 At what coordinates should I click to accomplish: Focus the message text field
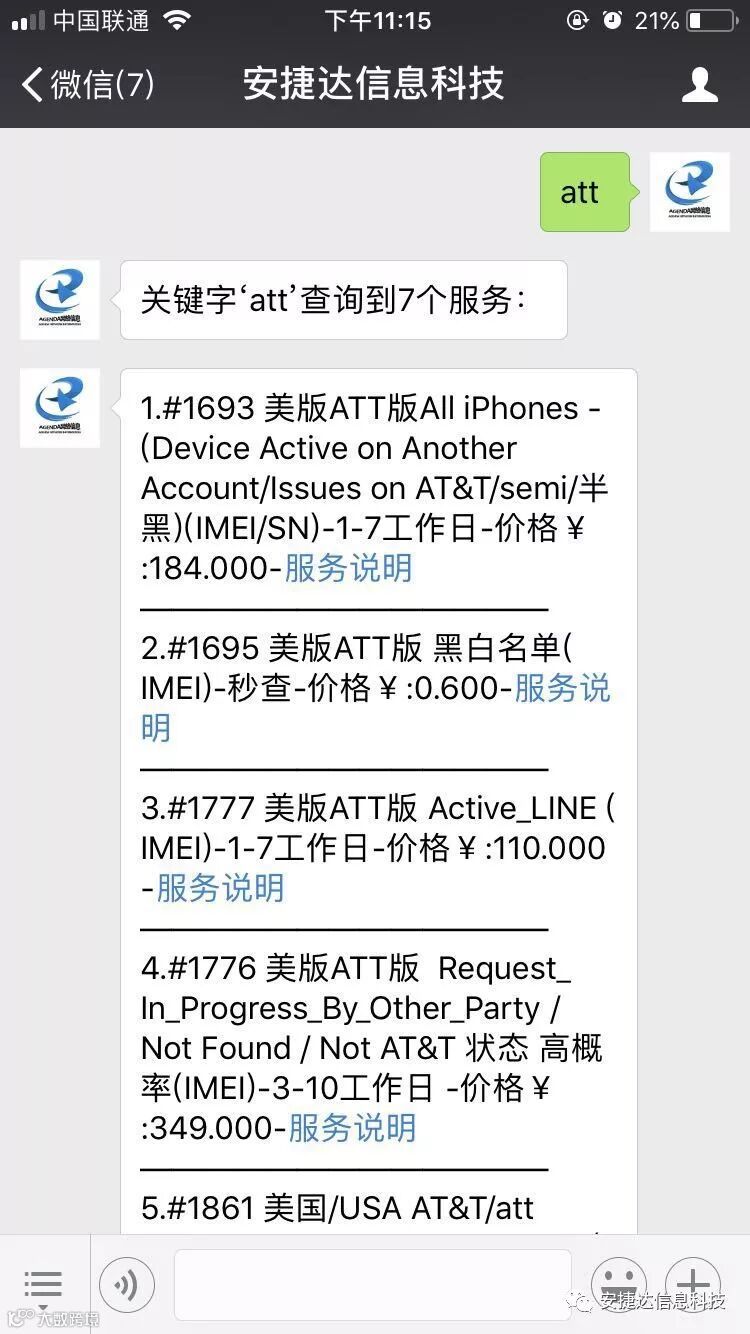pos(372,1285)
